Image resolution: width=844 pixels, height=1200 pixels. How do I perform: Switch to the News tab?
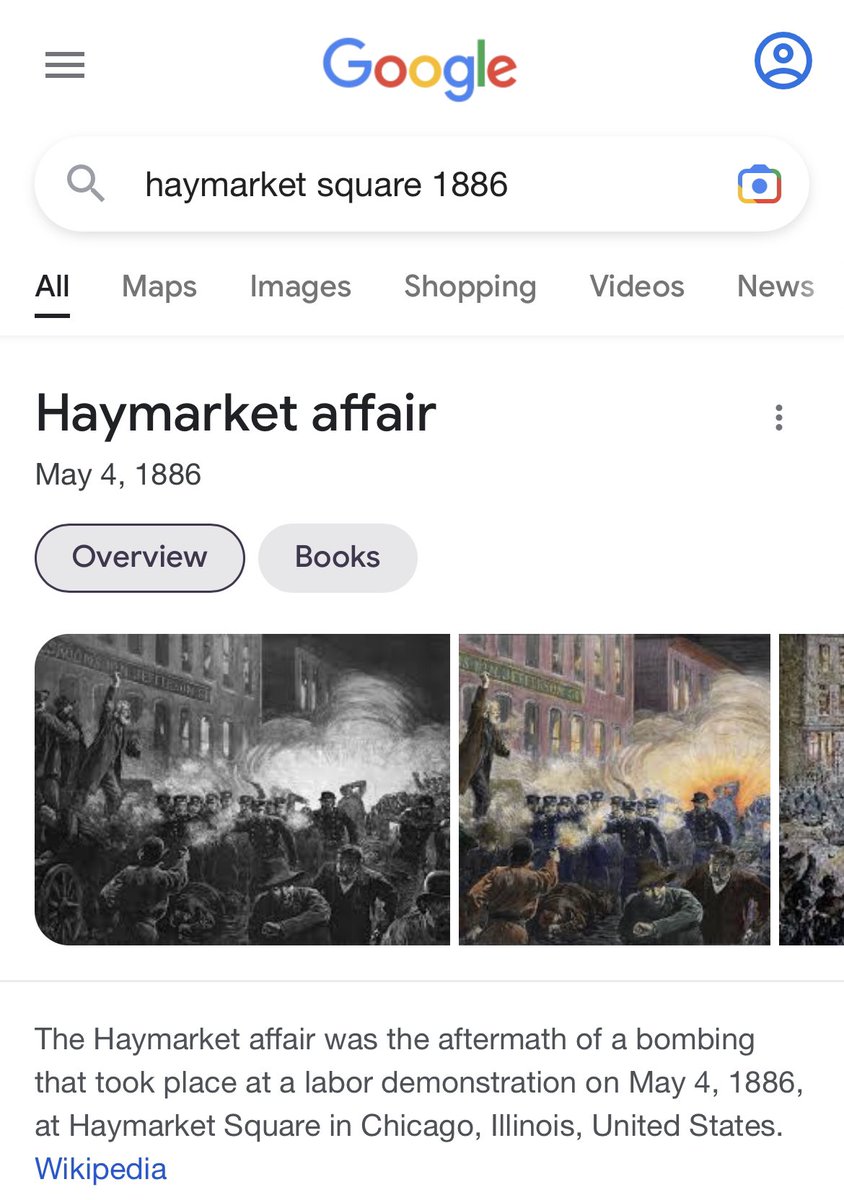pos(775,287)
